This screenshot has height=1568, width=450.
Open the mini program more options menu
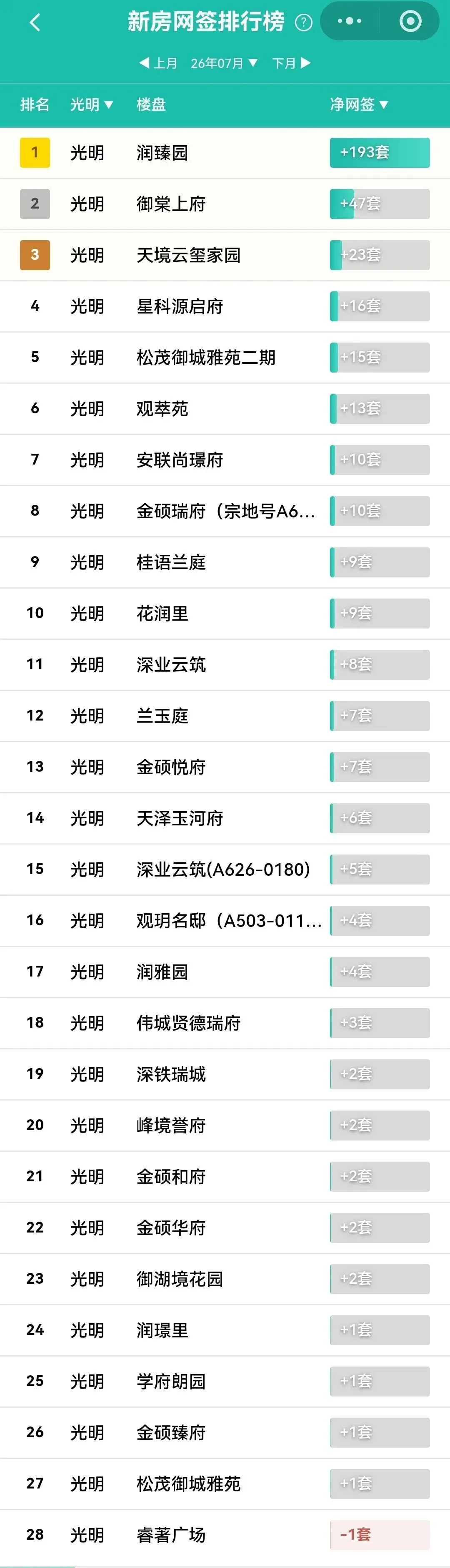point(350,21)
